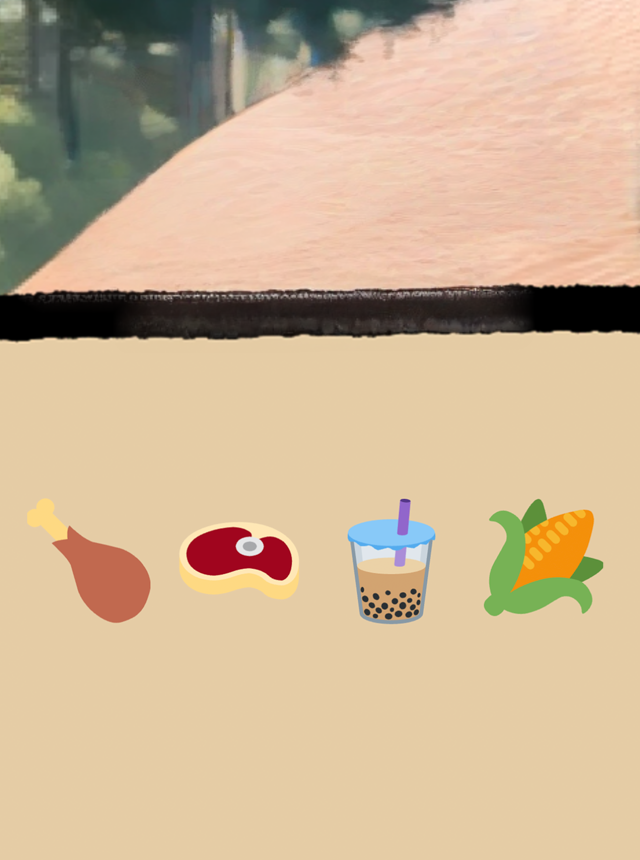Select the chicken drumstick food option

(x=92, y=564)
